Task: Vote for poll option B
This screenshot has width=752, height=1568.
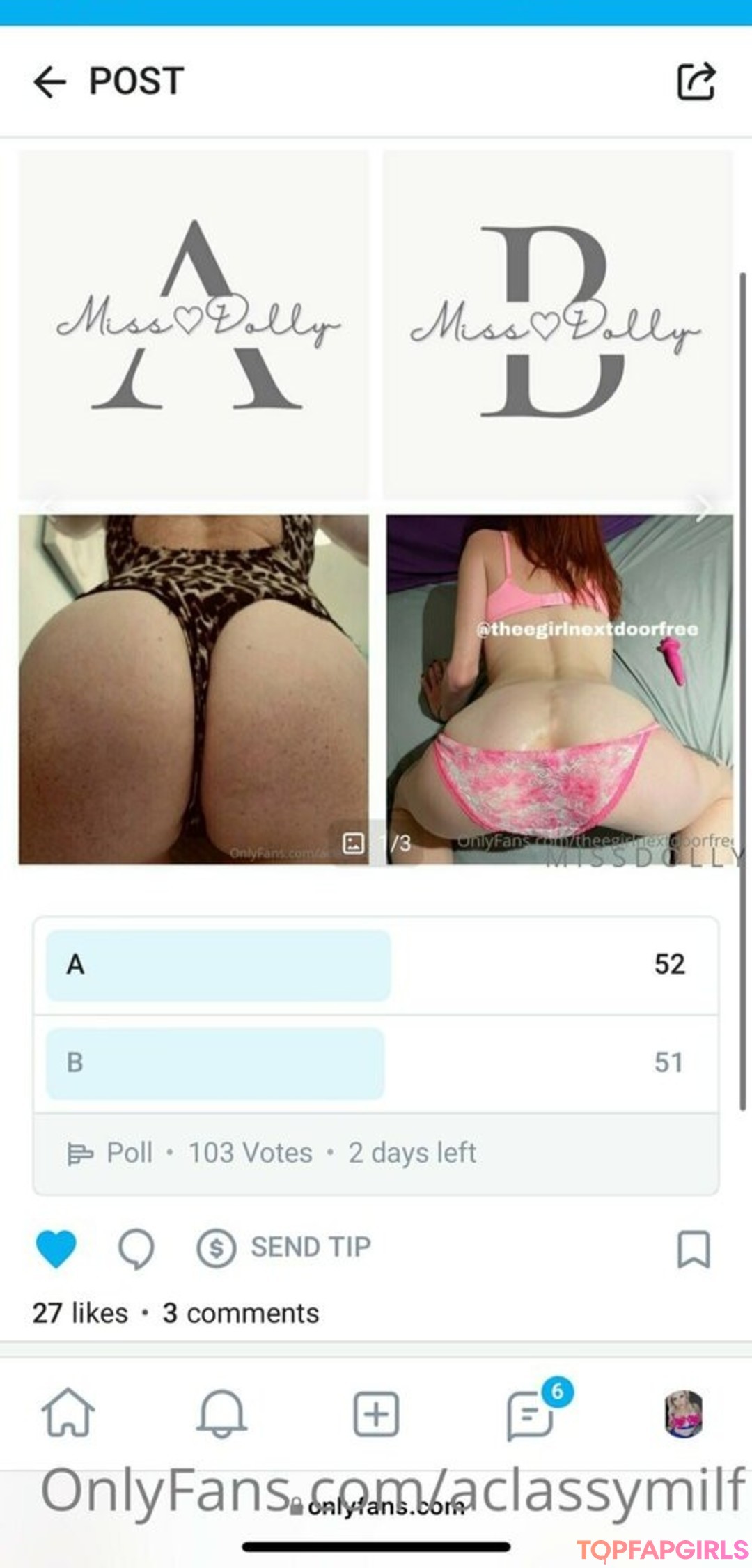Action: click(376, 1063)
